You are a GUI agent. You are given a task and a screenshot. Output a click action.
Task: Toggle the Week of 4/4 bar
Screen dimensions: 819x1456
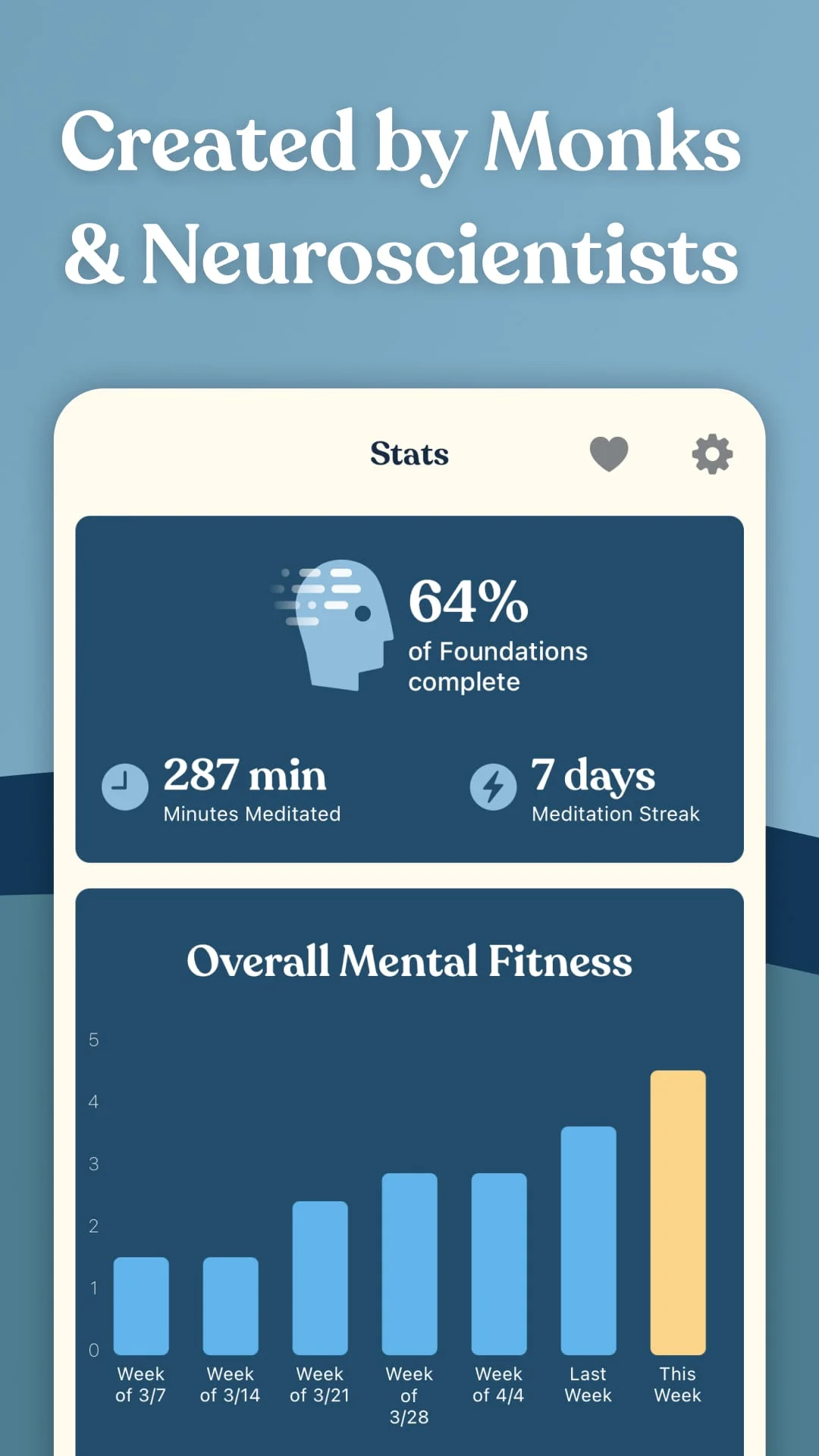(x=498, y=1259)
